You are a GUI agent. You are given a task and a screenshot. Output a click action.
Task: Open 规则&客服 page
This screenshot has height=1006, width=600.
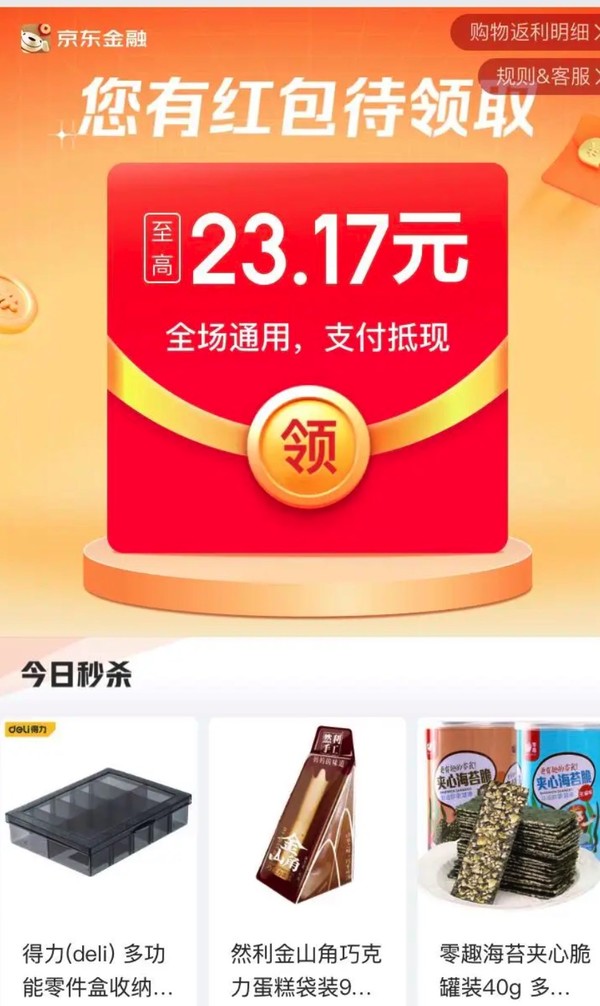[539, 76]
